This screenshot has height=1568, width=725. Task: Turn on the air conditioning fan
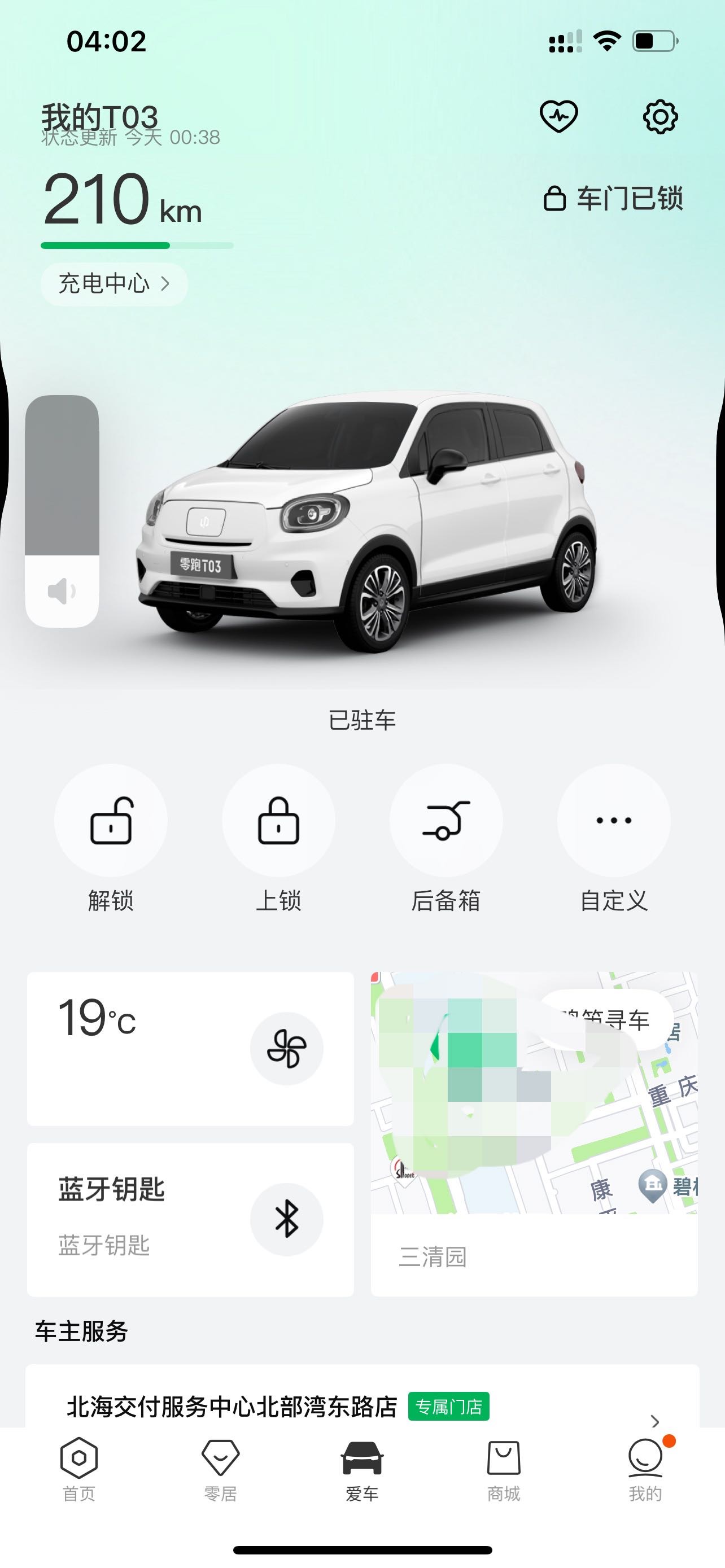(286, 1048)
